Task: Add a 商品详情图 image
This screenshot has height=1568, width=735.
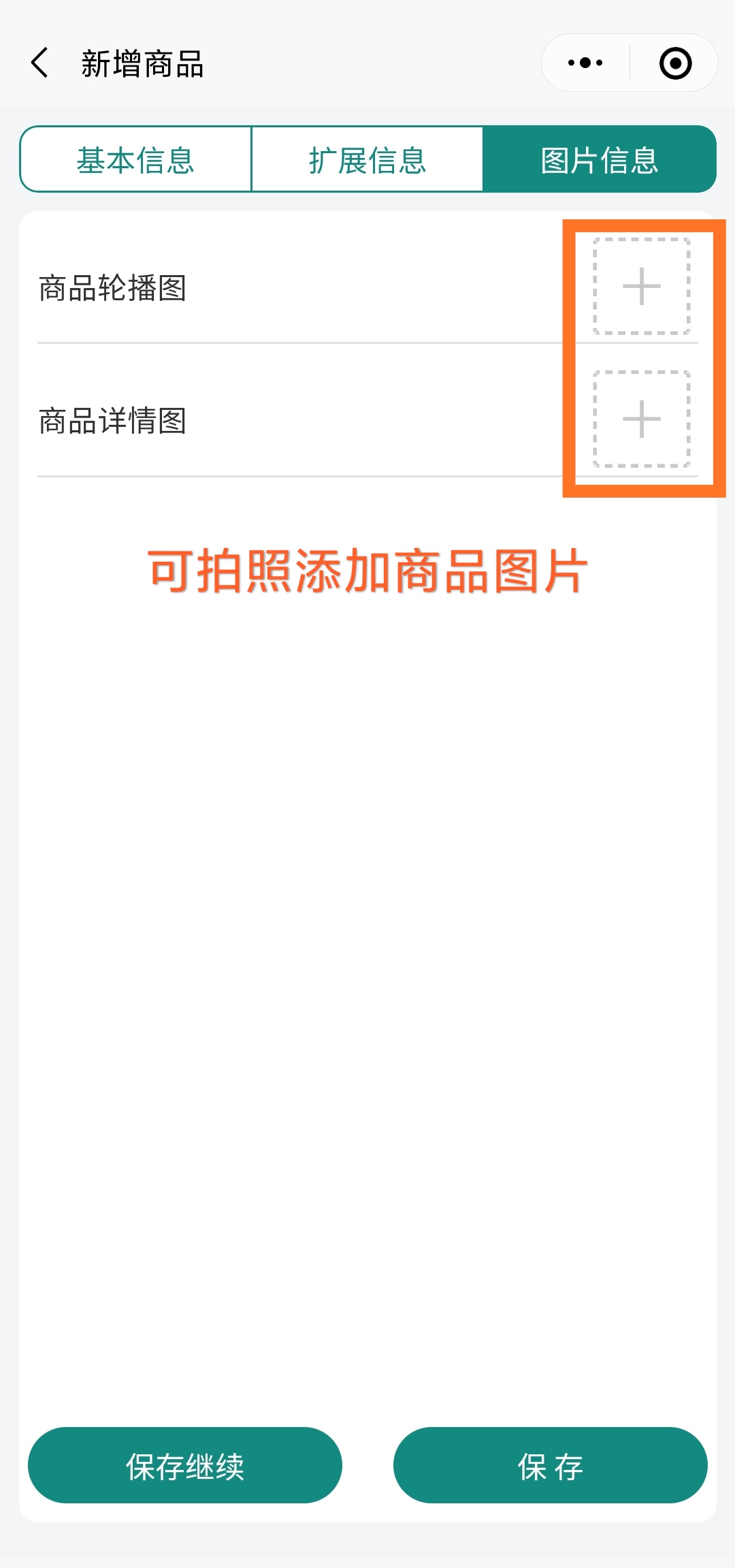Action: coord(642,419)
